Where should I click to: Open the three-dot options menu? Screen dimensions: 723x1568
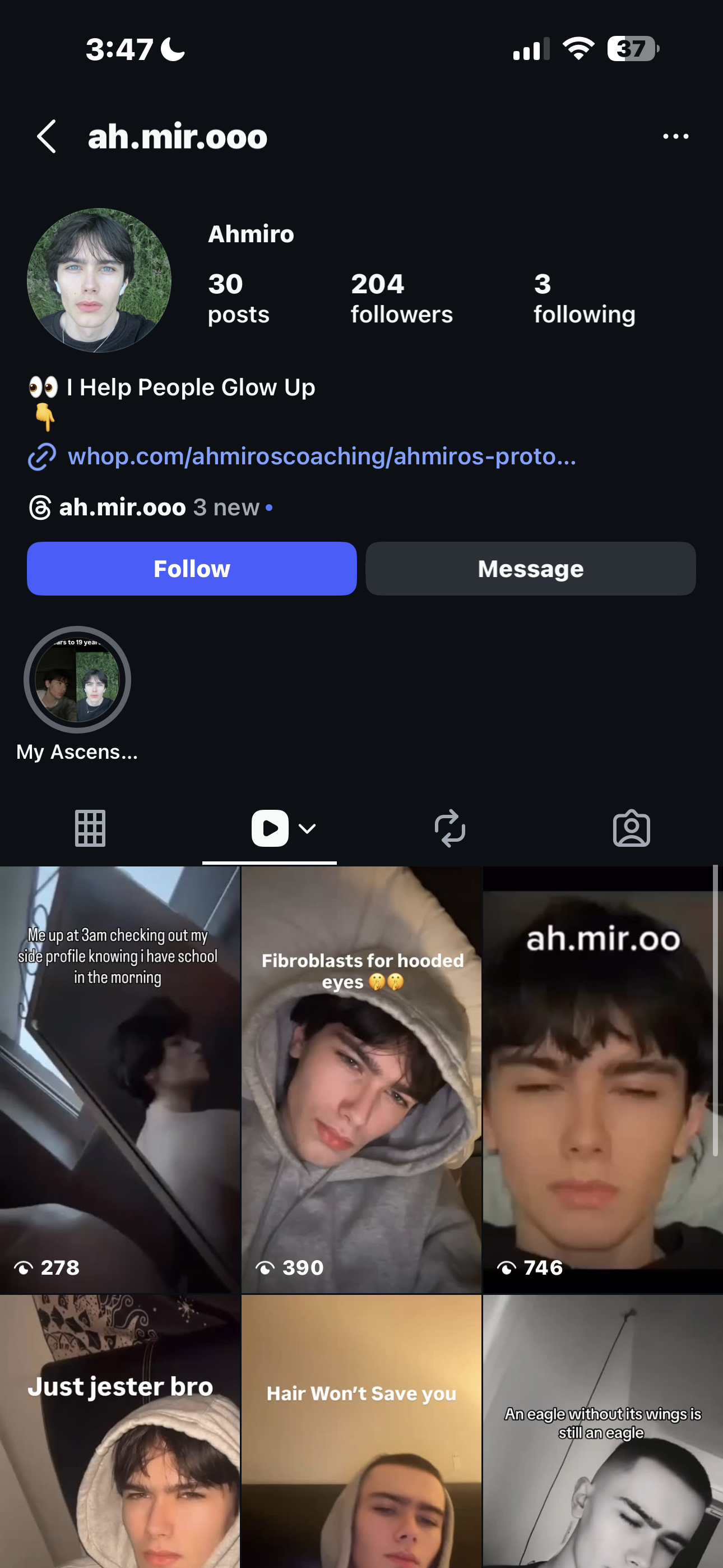click(675, 136)
